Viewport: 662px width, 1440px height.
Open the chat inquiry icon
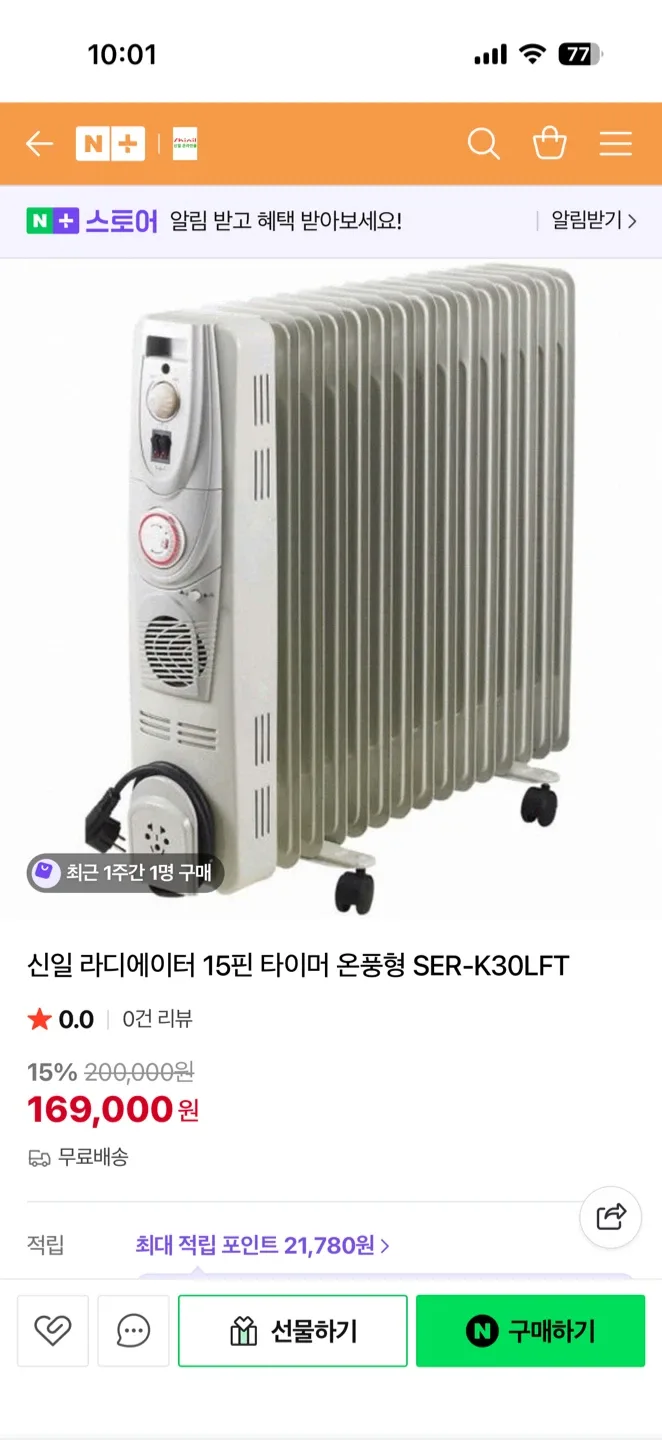[x=133, y=1330]
